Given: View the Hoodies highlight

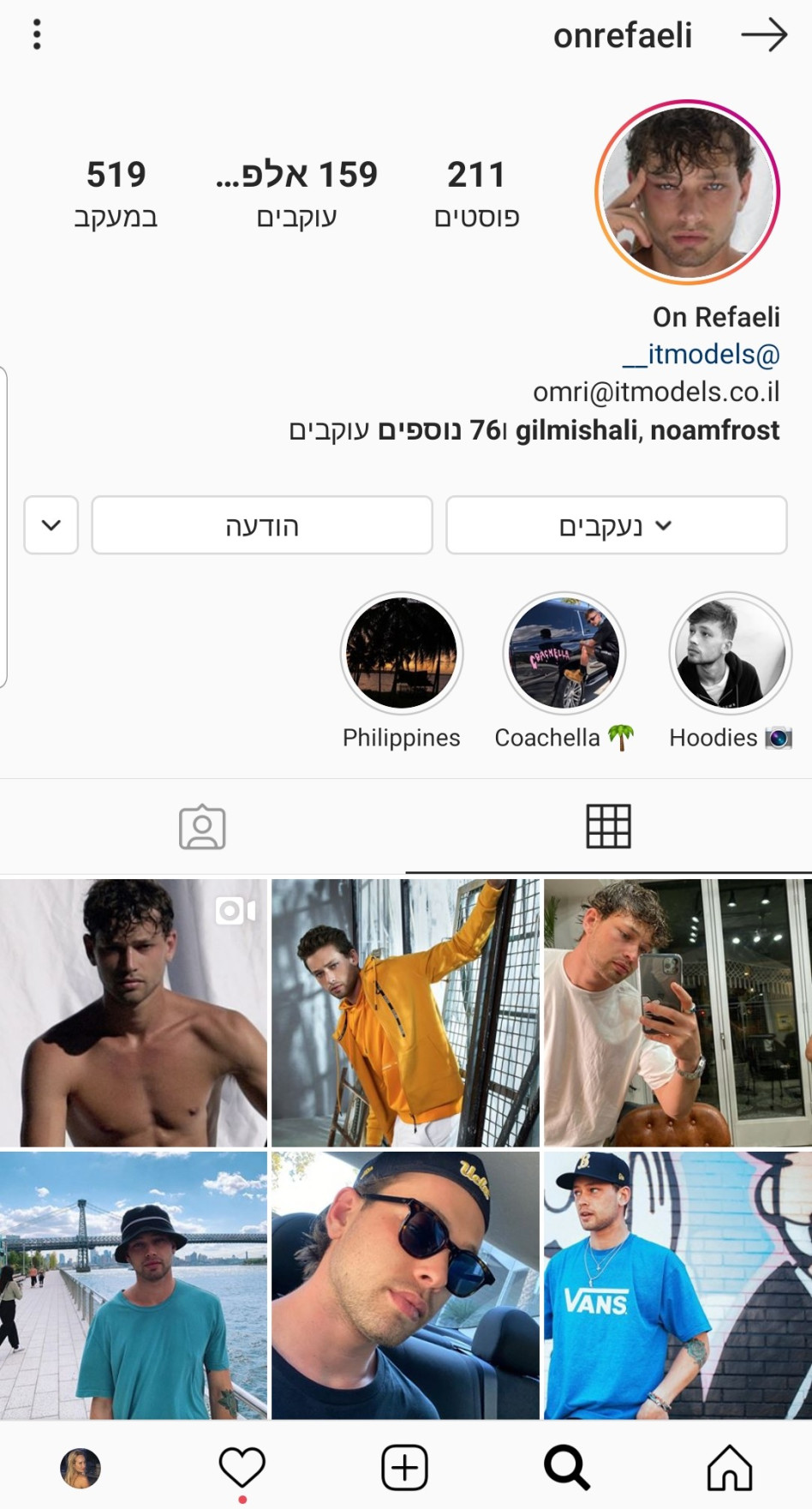Looking at the screenshot, I should pos(729,653).
